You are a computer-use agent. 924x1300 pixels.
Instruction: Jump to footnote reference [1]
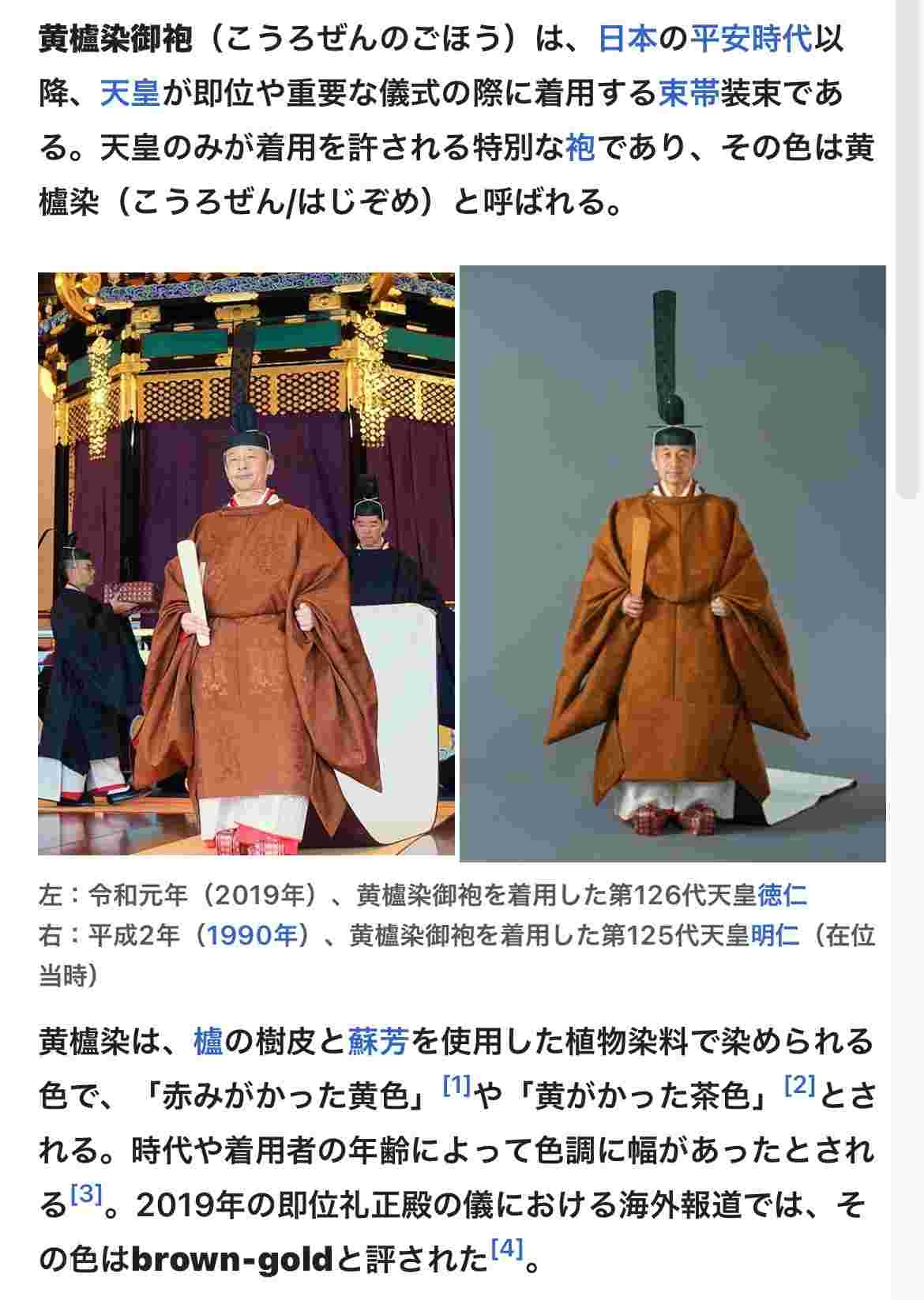point(456,1086)
